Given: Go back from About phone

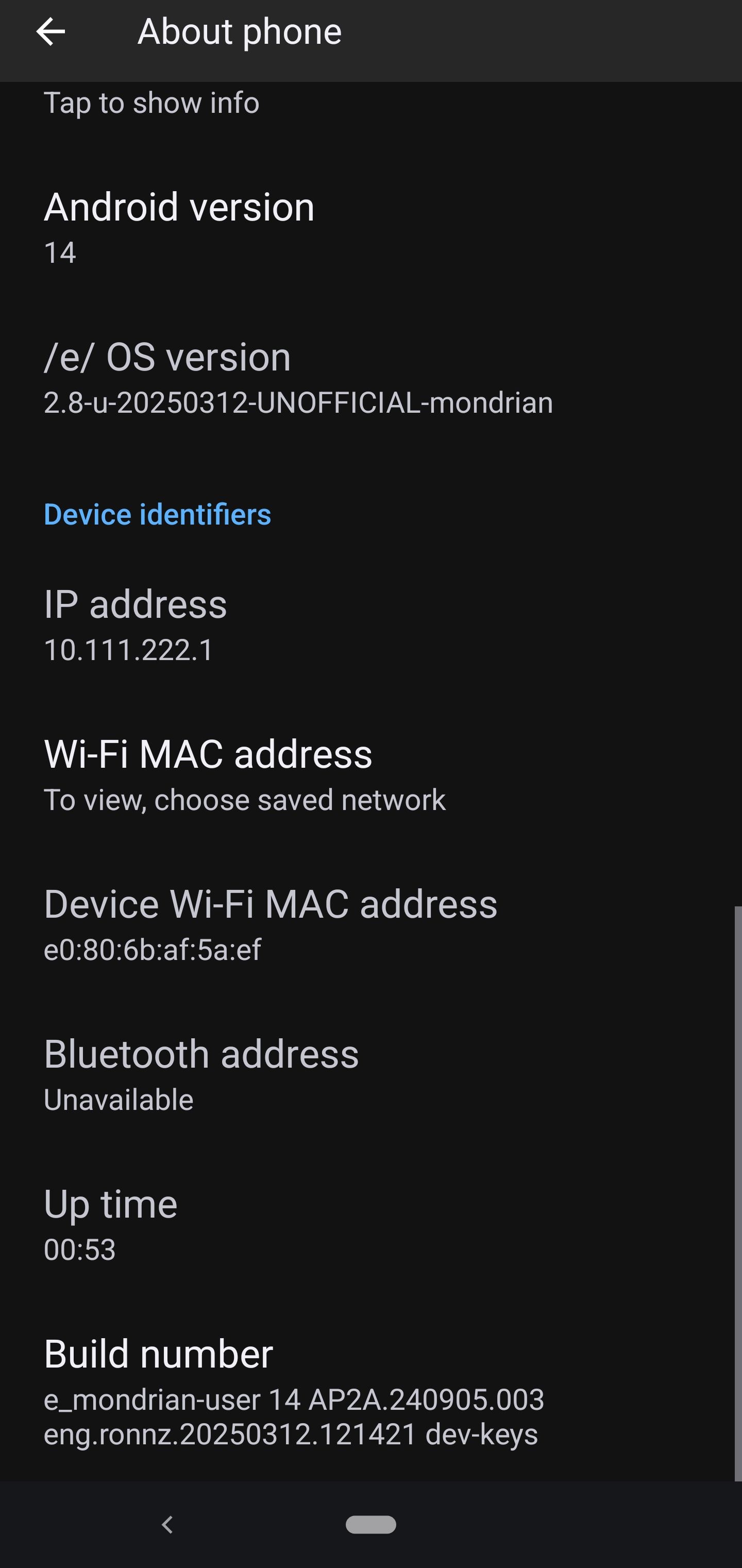Looking at the screenshot, I should pos(50,31).
